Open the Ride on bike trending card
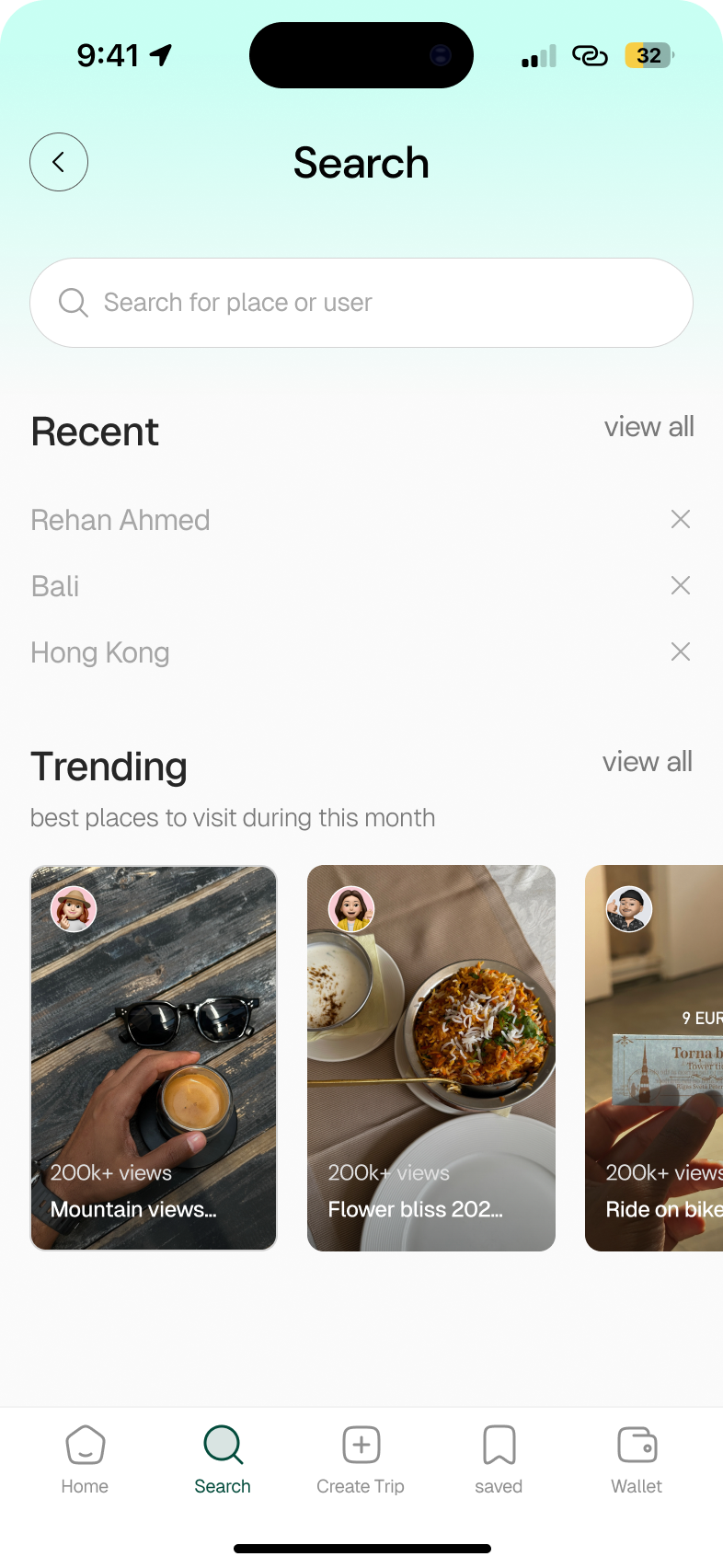The image size is (723, 1568). 655,1058
